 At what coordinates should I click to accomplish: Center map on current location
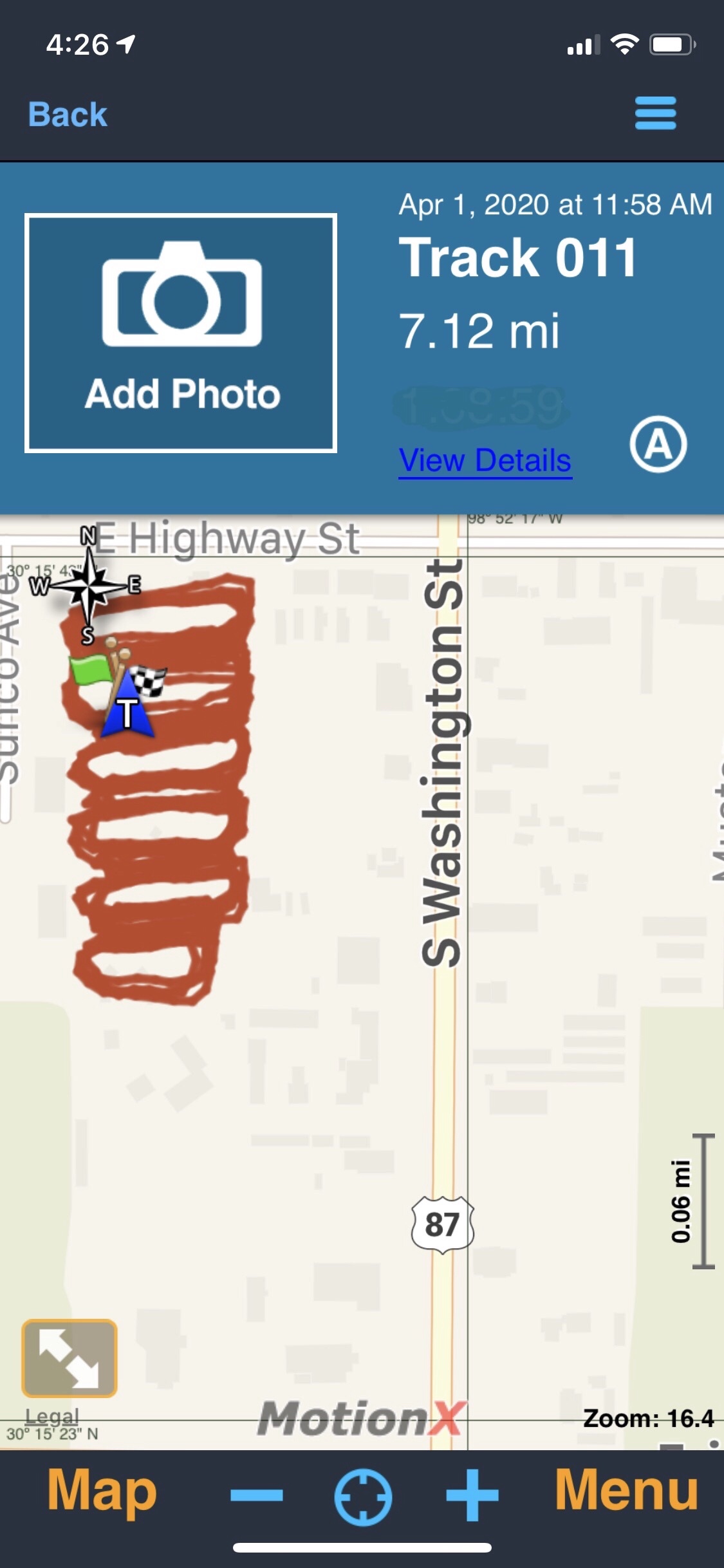point(363,1497)
